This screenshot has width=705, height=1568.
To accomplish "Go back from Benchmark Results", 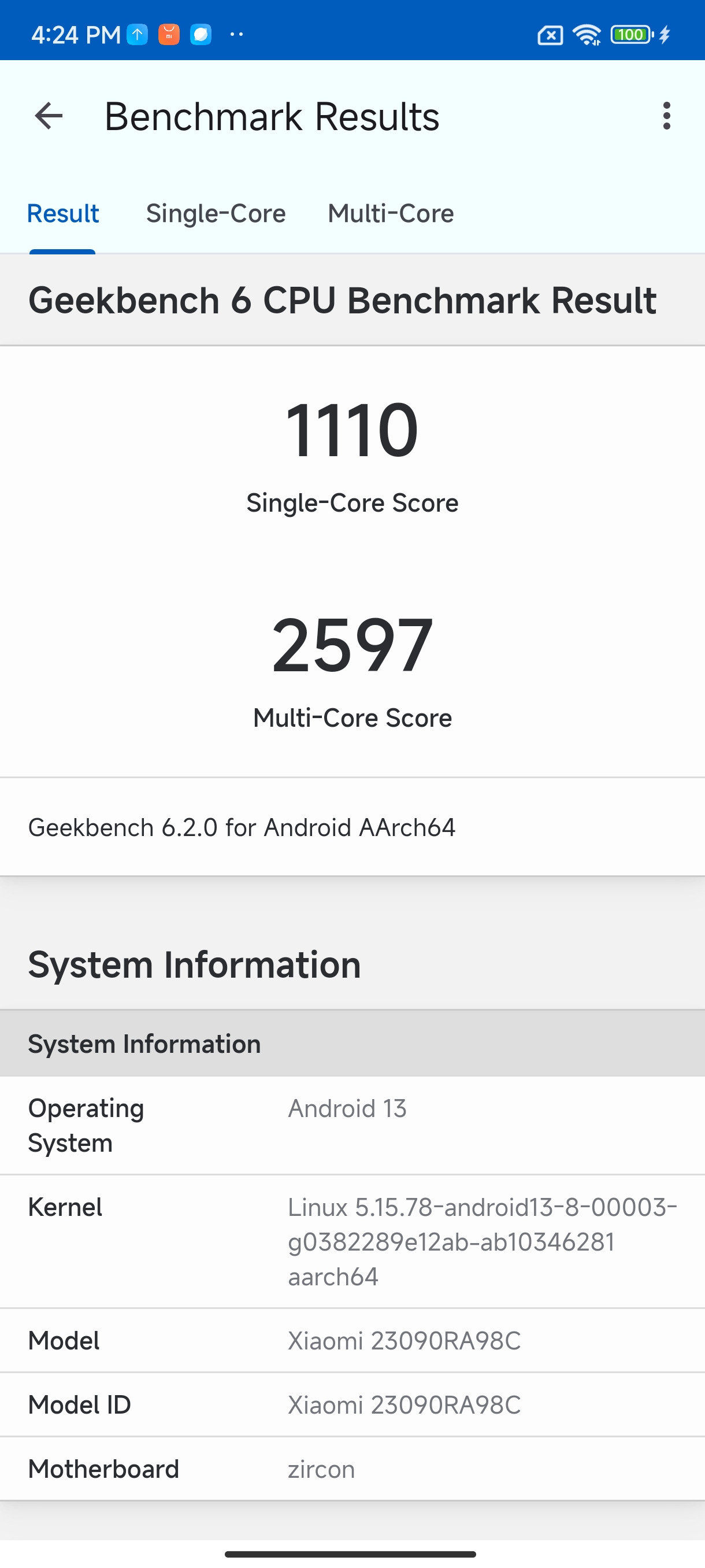I will [x=49, y=116].
